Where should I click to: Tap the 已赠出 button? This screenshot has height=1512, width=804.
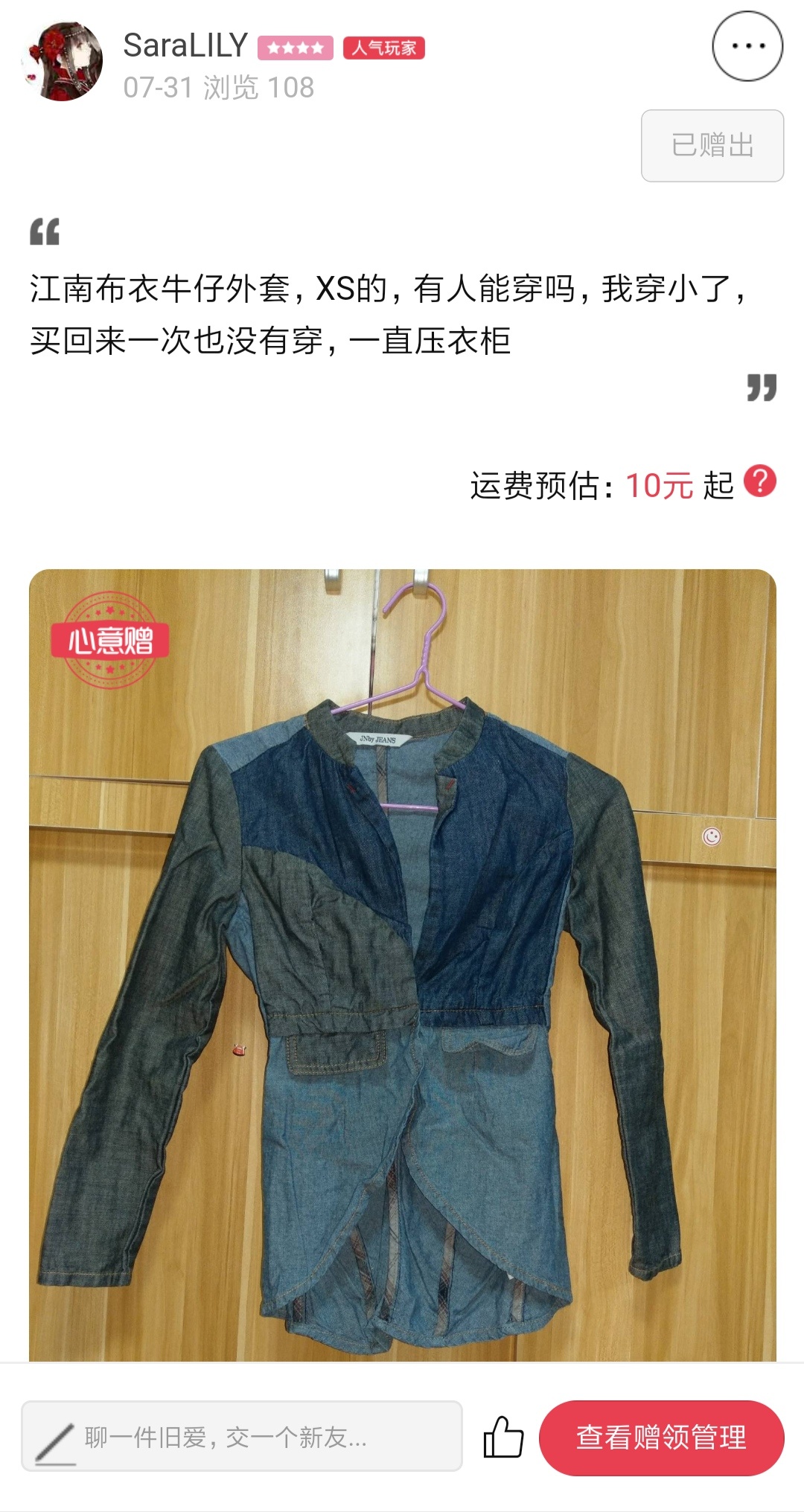click(712, 146)
